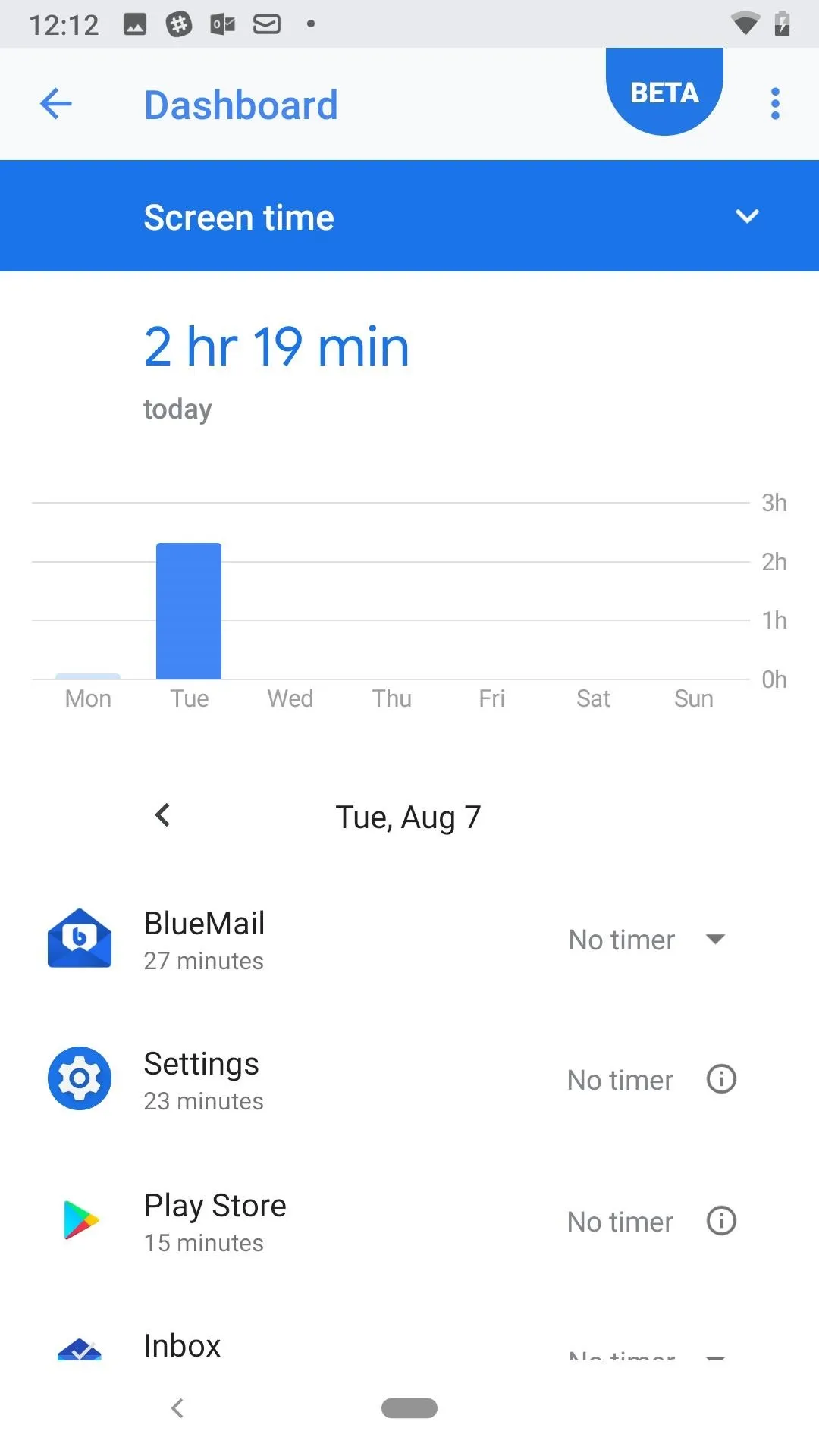View timer info for Play Store

click(721, 1220)
